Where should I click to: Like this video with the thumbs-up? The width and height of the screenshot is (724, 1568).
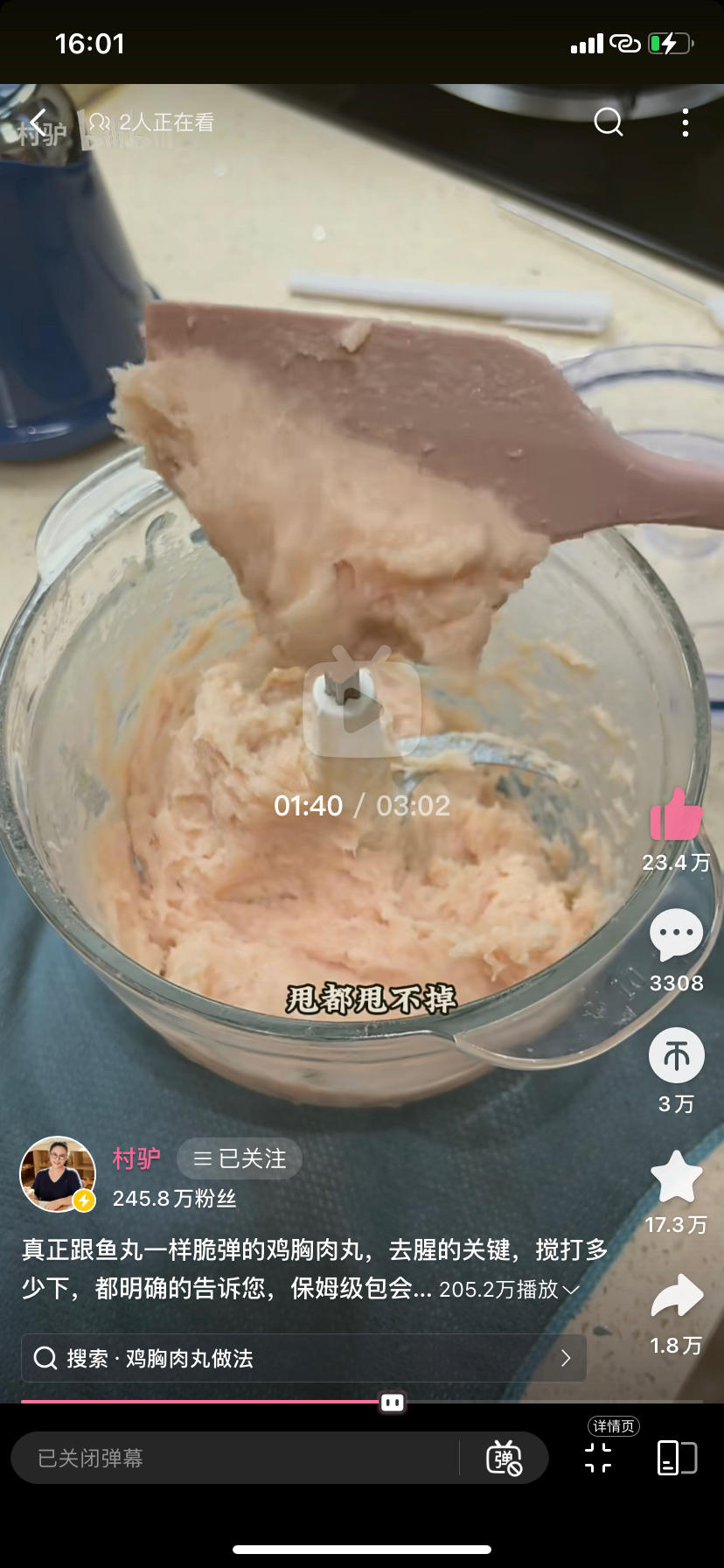pos(676,815)
